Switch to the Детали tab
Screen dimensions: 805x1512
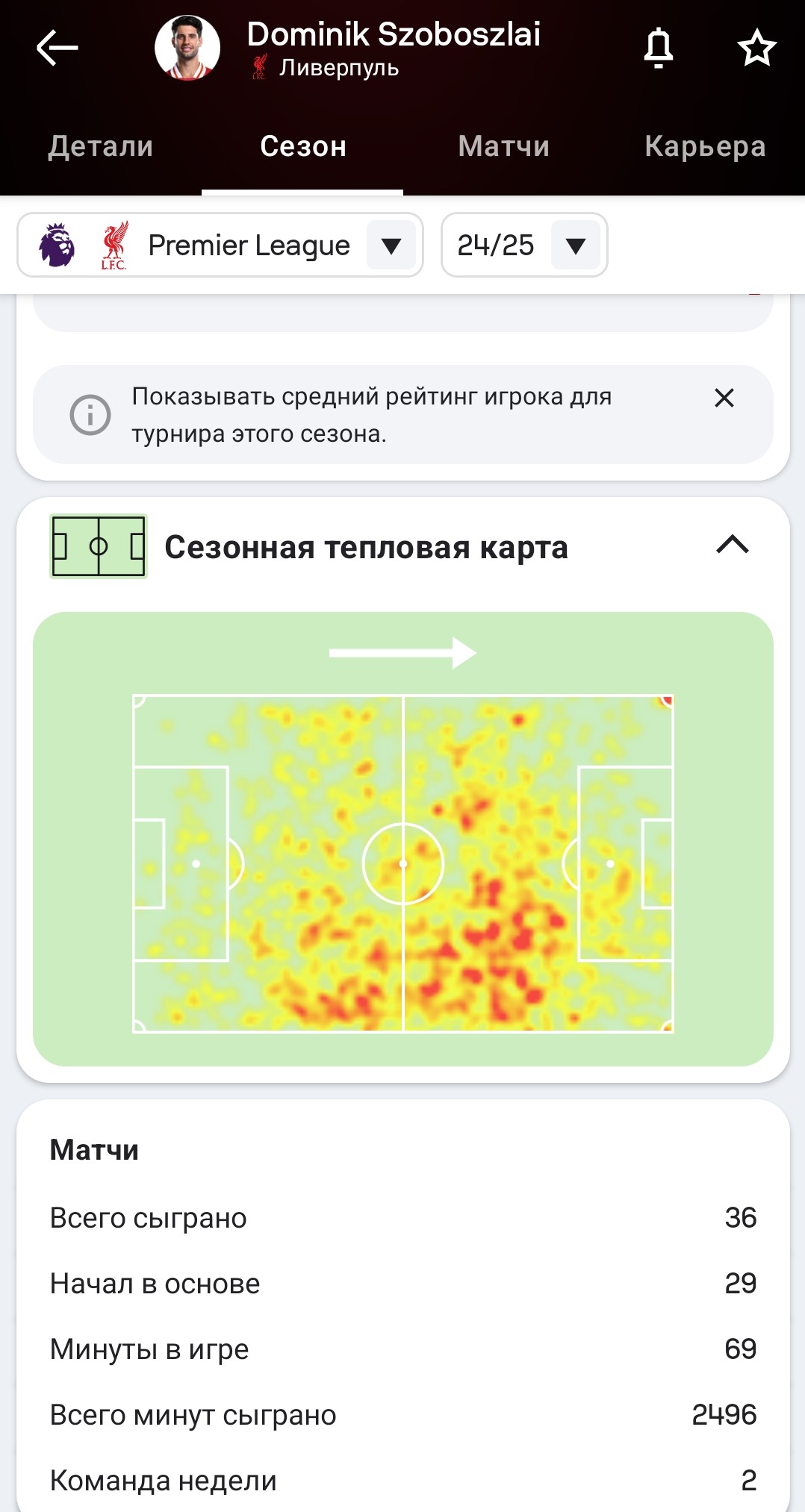coord(101,146)
